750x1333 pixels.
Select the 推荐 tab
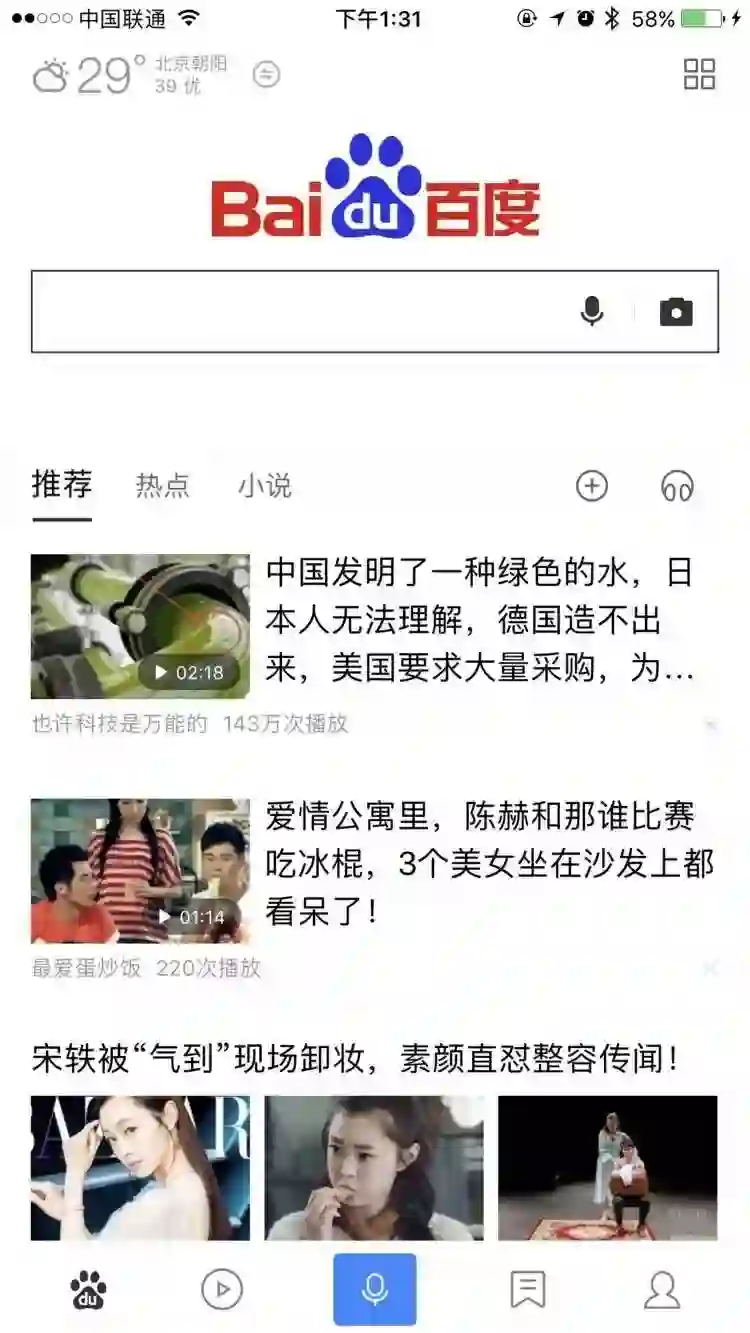[62, 485]
